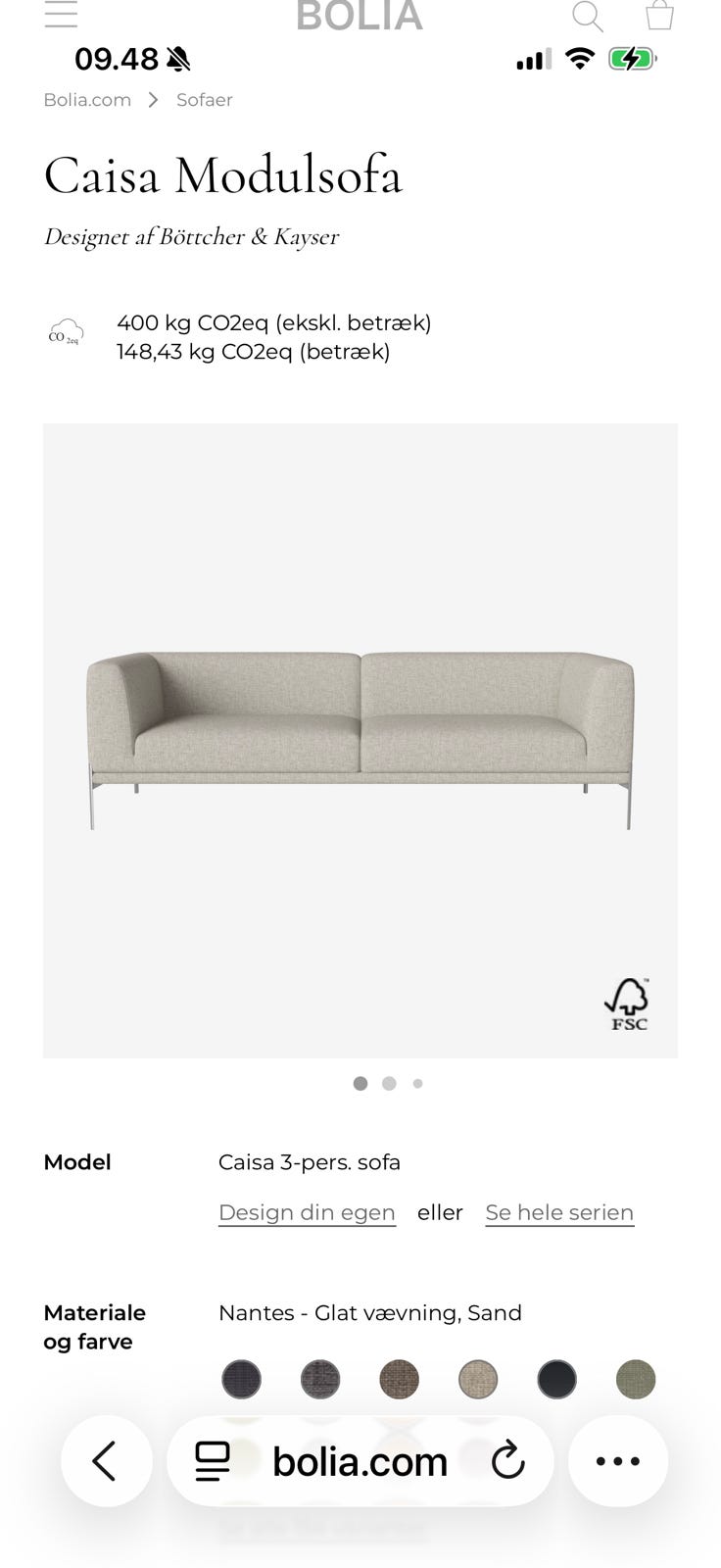Screen dimensions: 721x1568
Task: Follow the Design din egen link
Action: tap(307, 1212)
